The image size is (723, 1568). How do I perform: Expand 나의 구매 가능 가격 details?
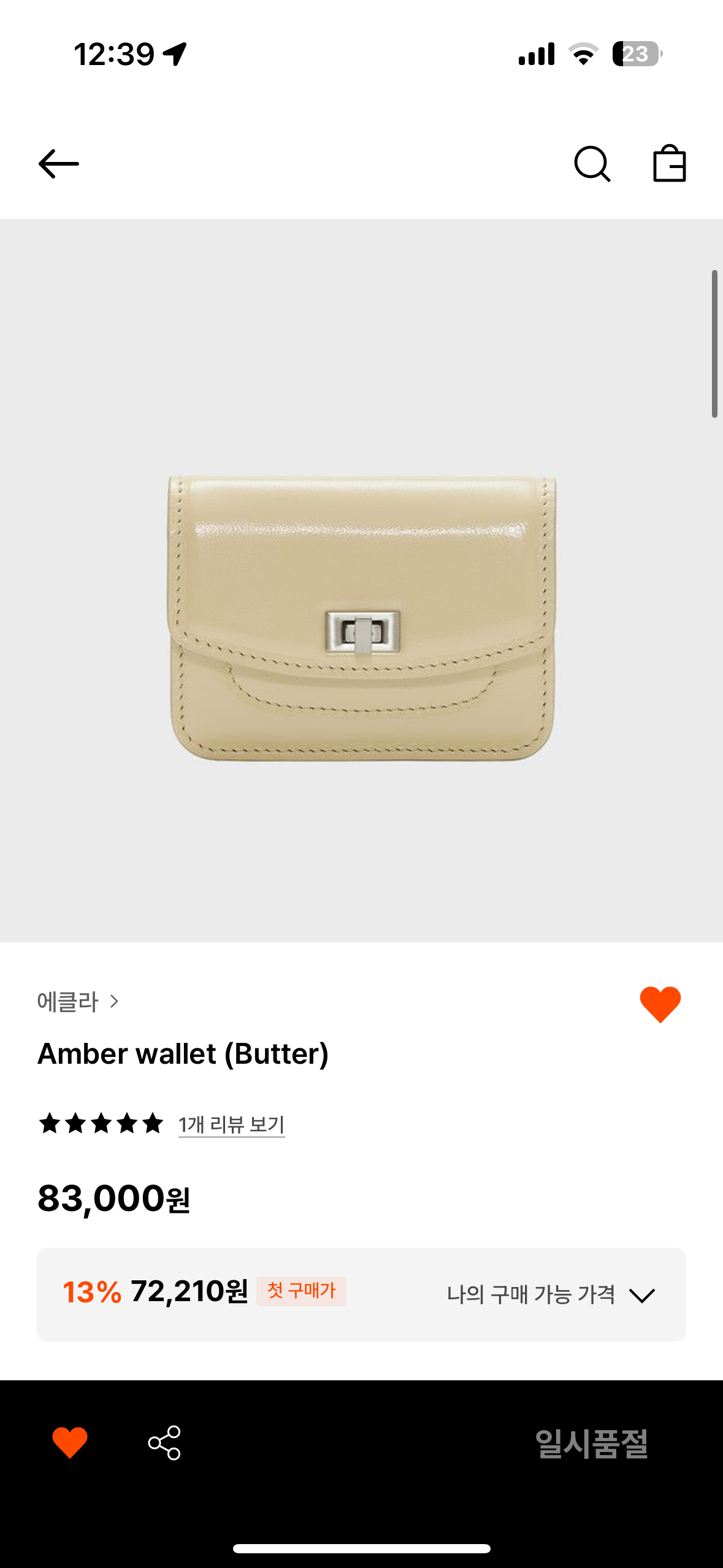[551, 1294]
